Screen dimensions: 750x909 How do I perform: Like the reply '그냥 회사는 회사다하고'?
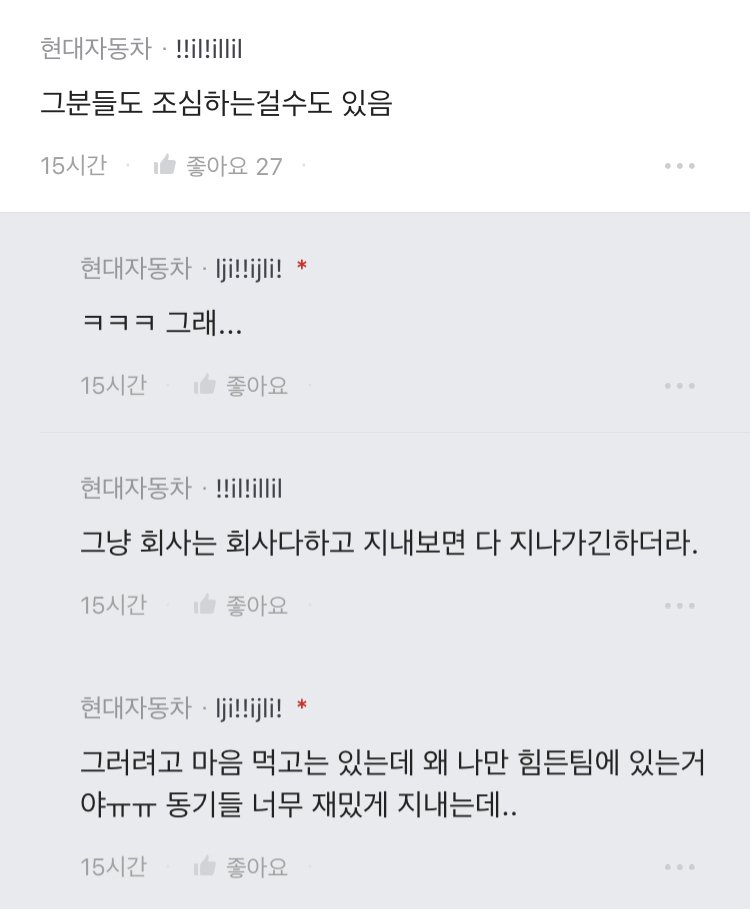click(241, 605)
